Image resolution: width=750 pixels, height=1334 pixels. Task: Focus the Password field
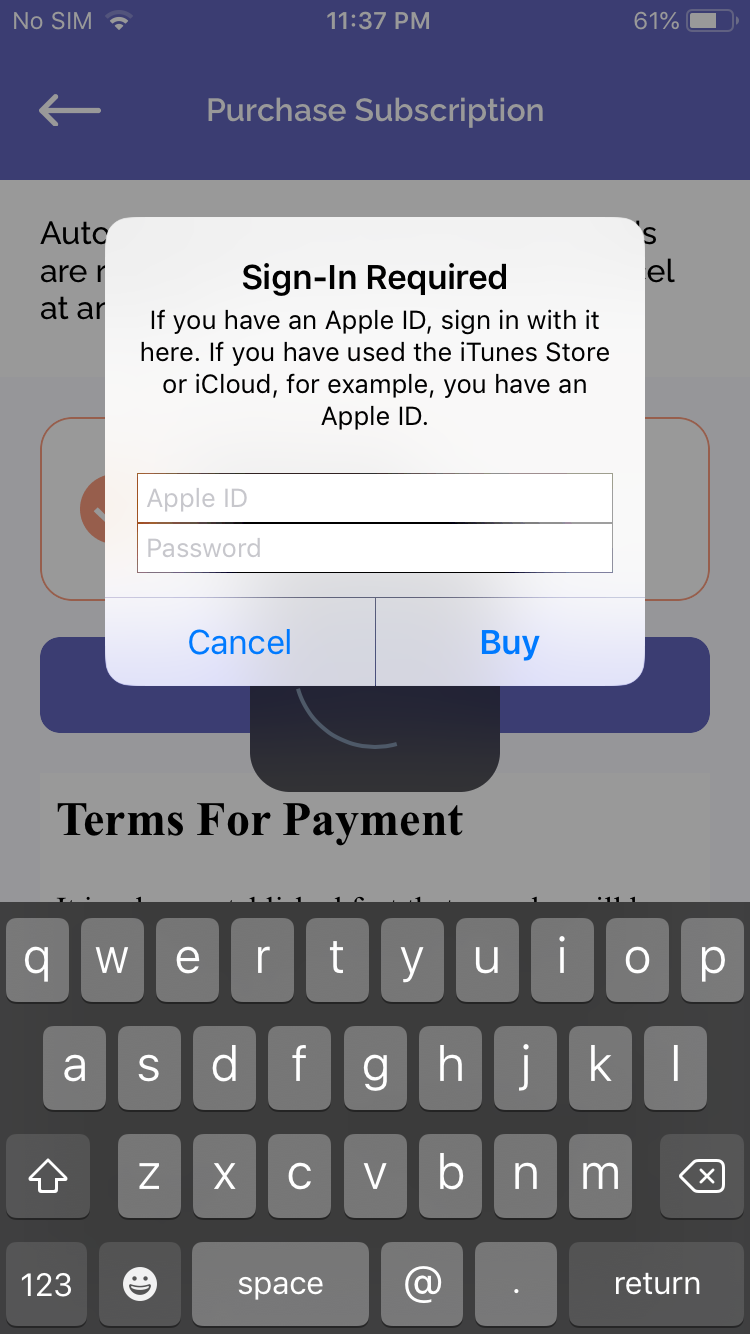point(374,548)
